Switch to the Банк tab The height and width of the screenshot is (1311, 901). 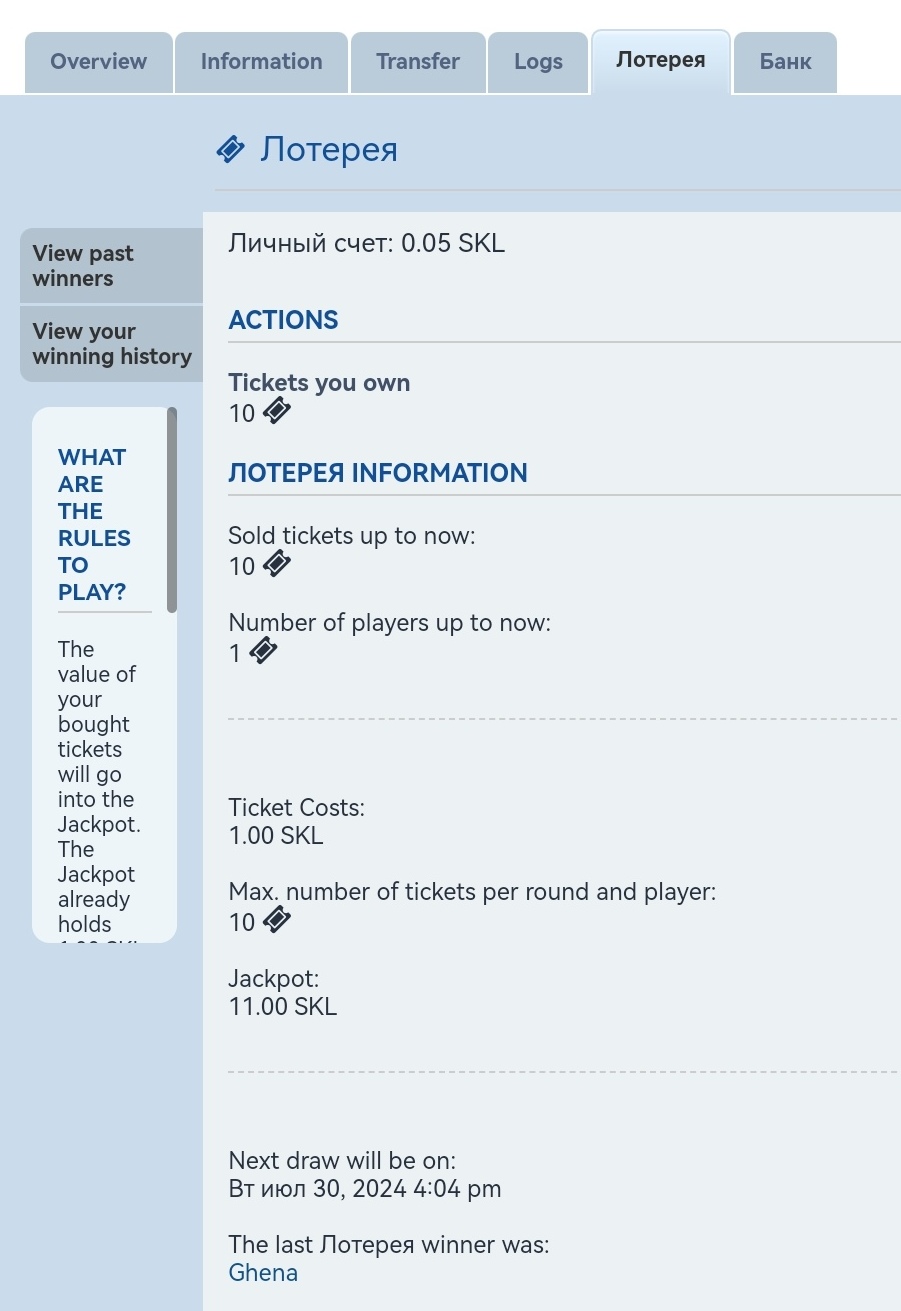[x=785, y=62]
